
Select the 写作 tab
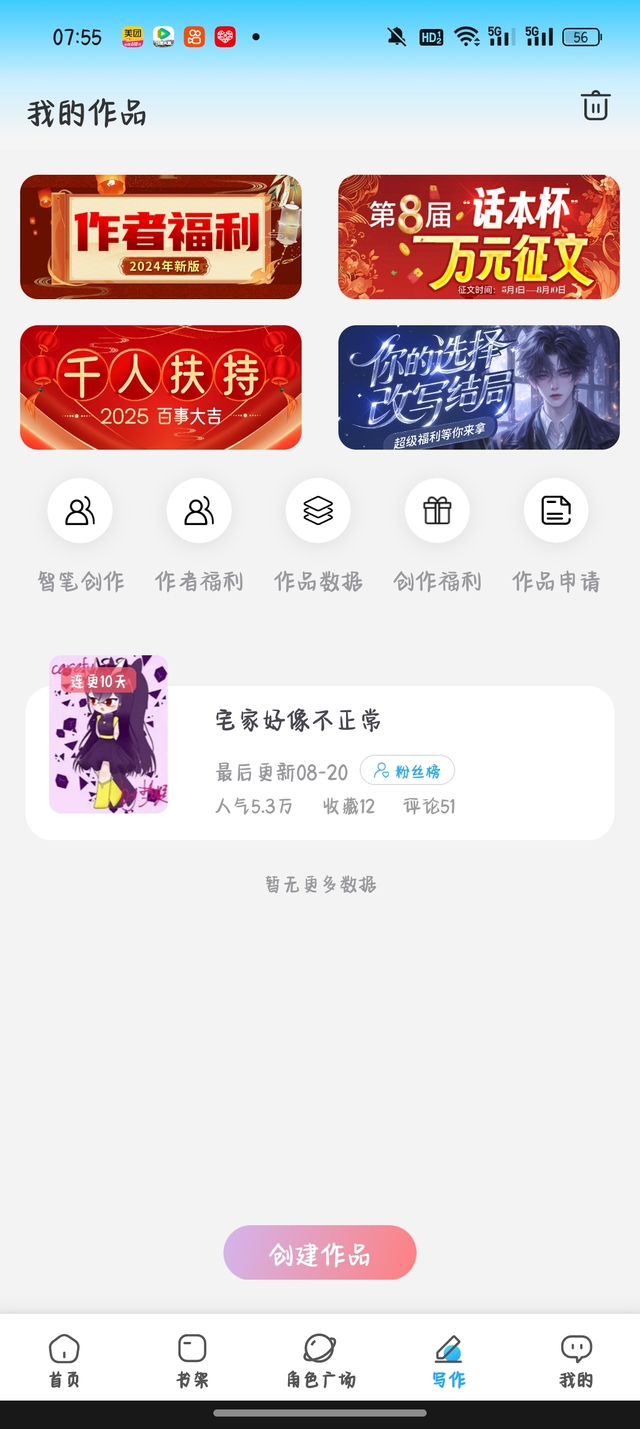[x=448, y=1361]
